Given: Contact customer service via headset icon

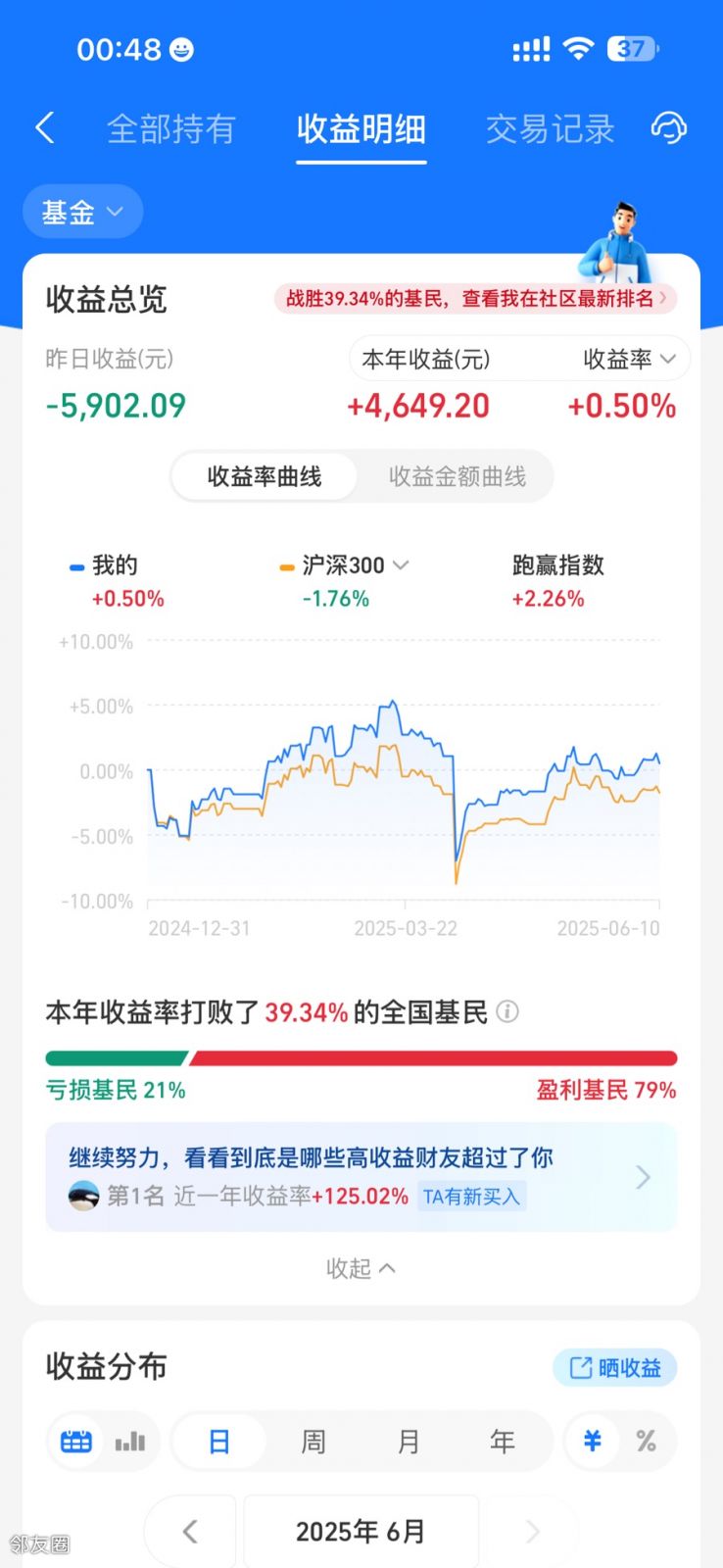Looking at the screenshot, I should [x=669, y=128].
